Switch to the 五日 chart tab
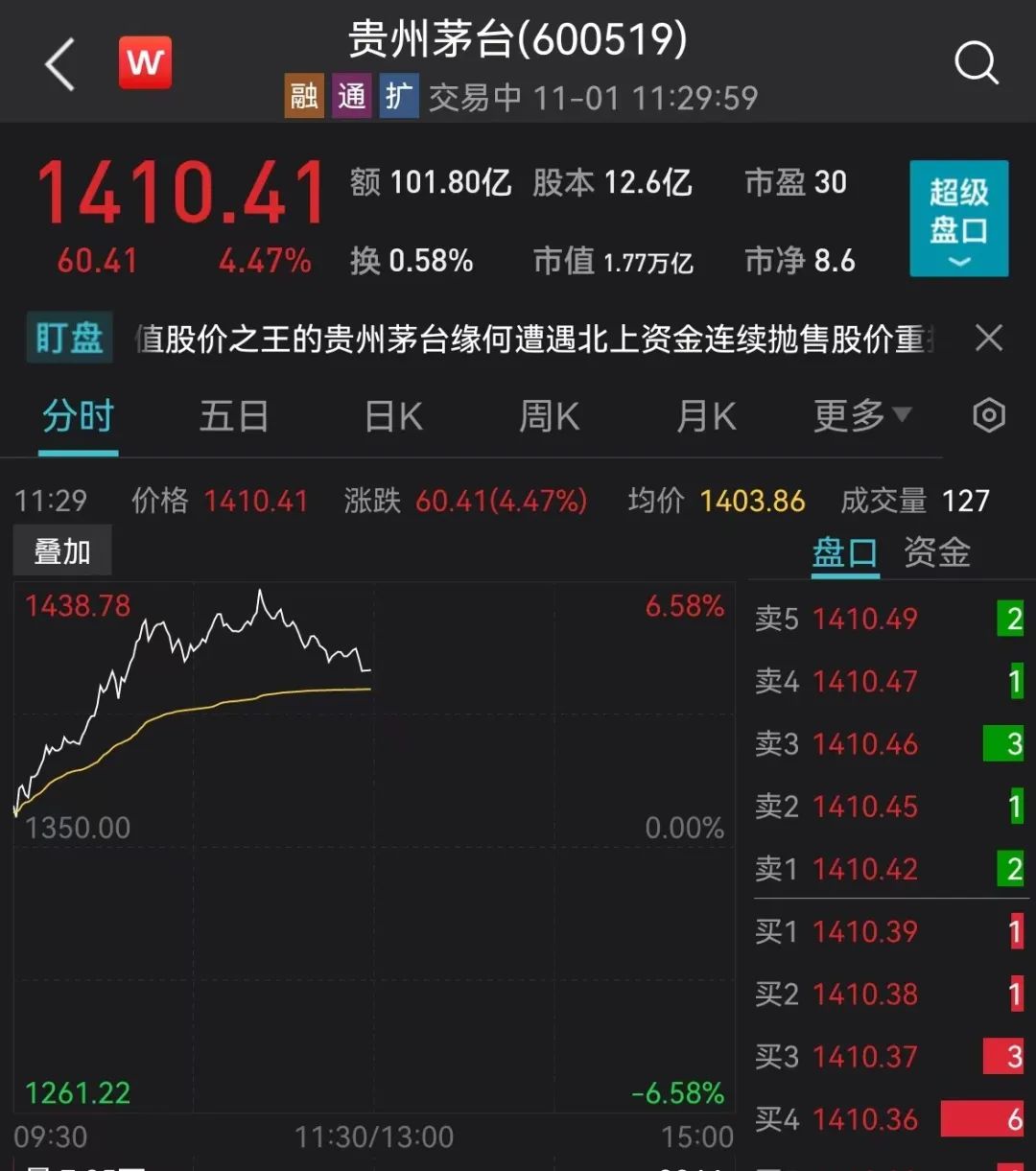 pyautogui.click(x=233, y=417)
